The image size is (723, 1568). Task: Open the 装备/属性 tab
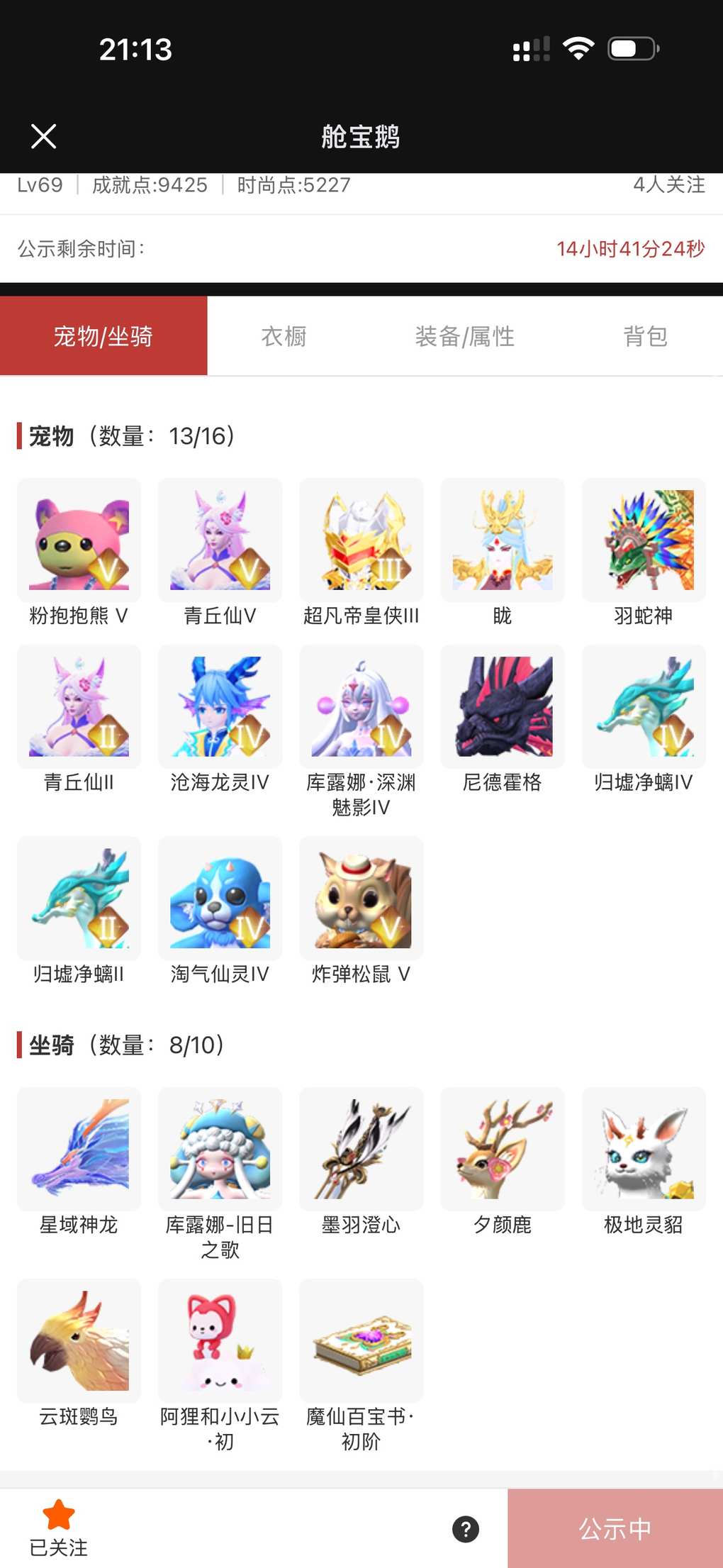(464, 336)
